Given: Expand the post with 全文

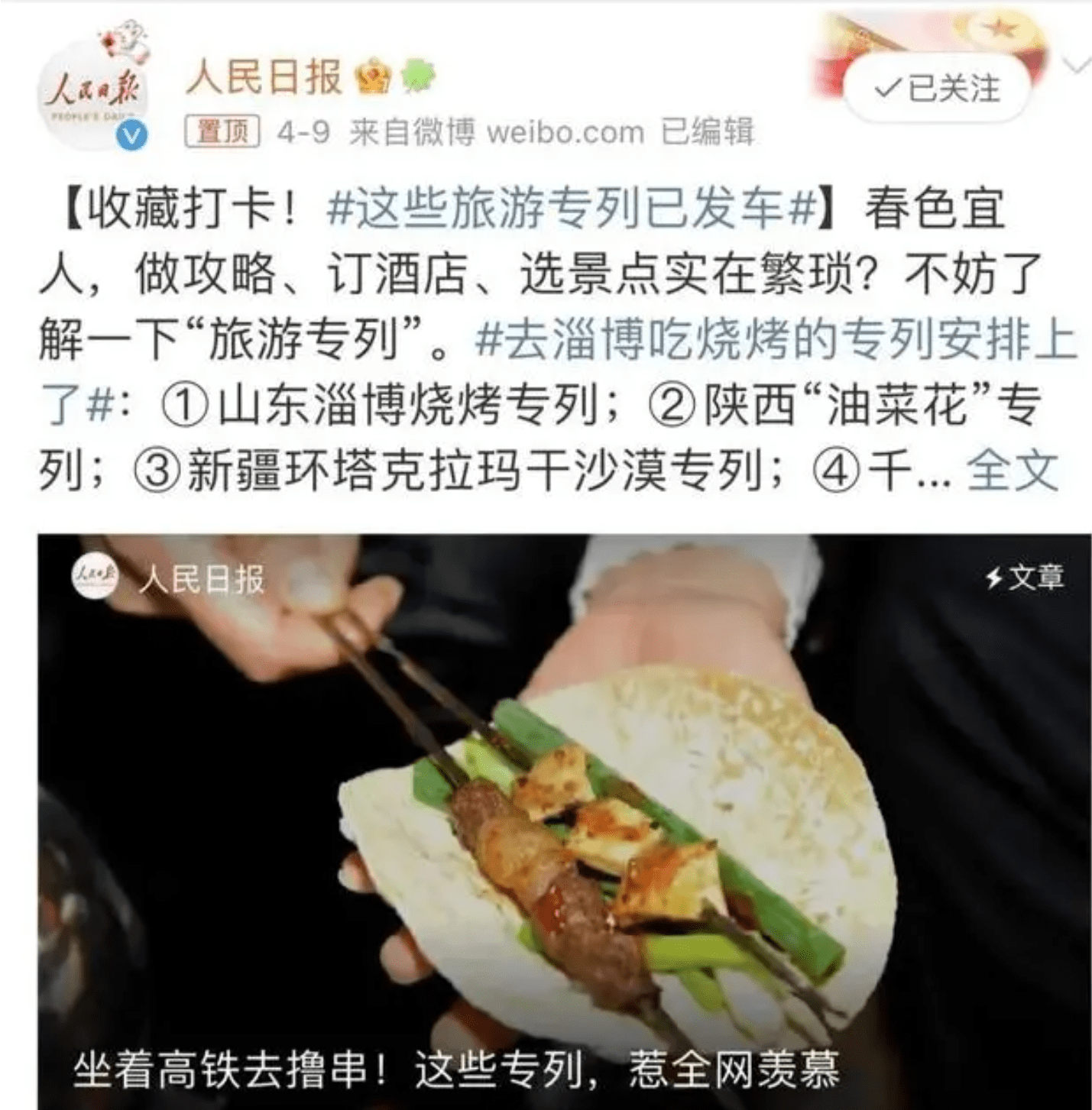Looking at the screenshot, I should point(1012,471).
